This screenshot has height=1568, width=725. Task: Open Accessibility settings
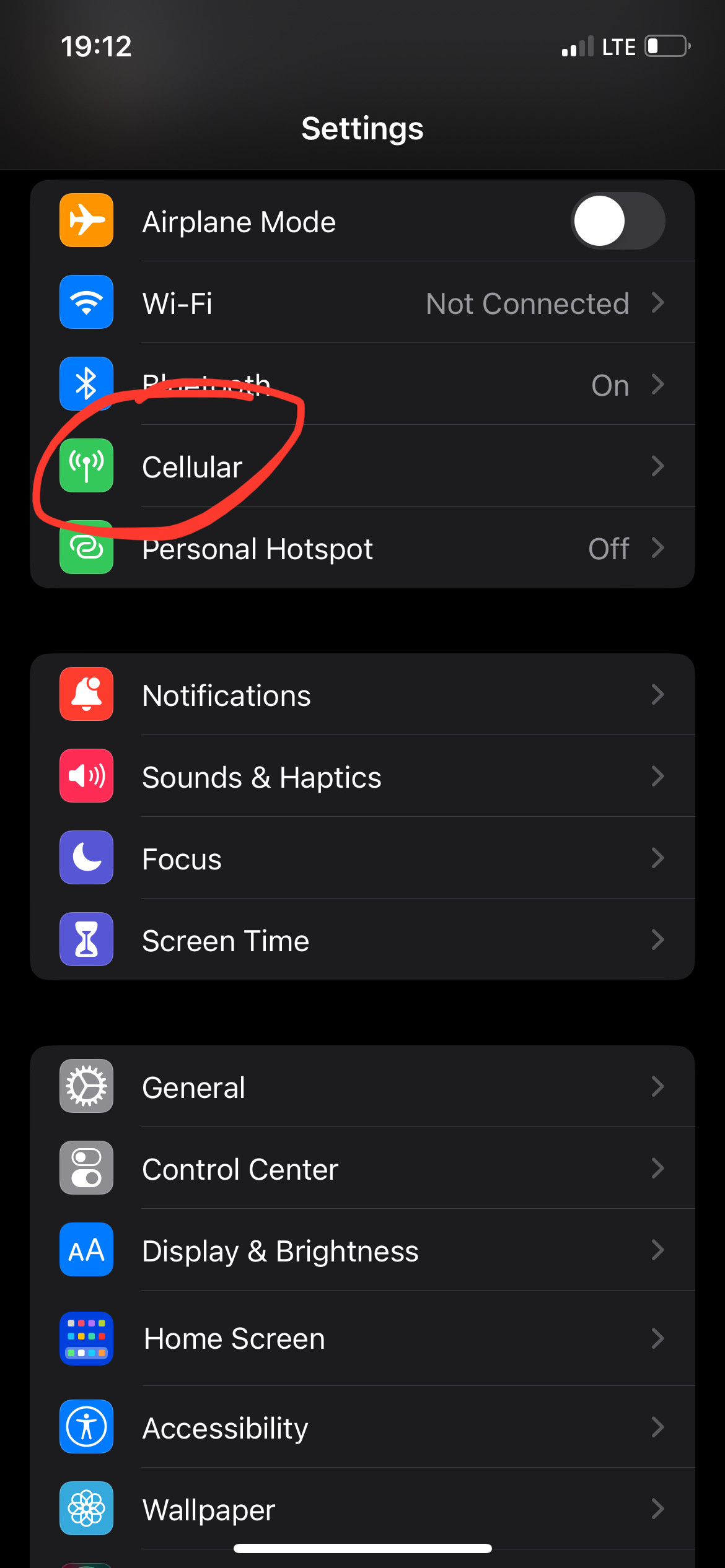click(x=362, y=1427)
